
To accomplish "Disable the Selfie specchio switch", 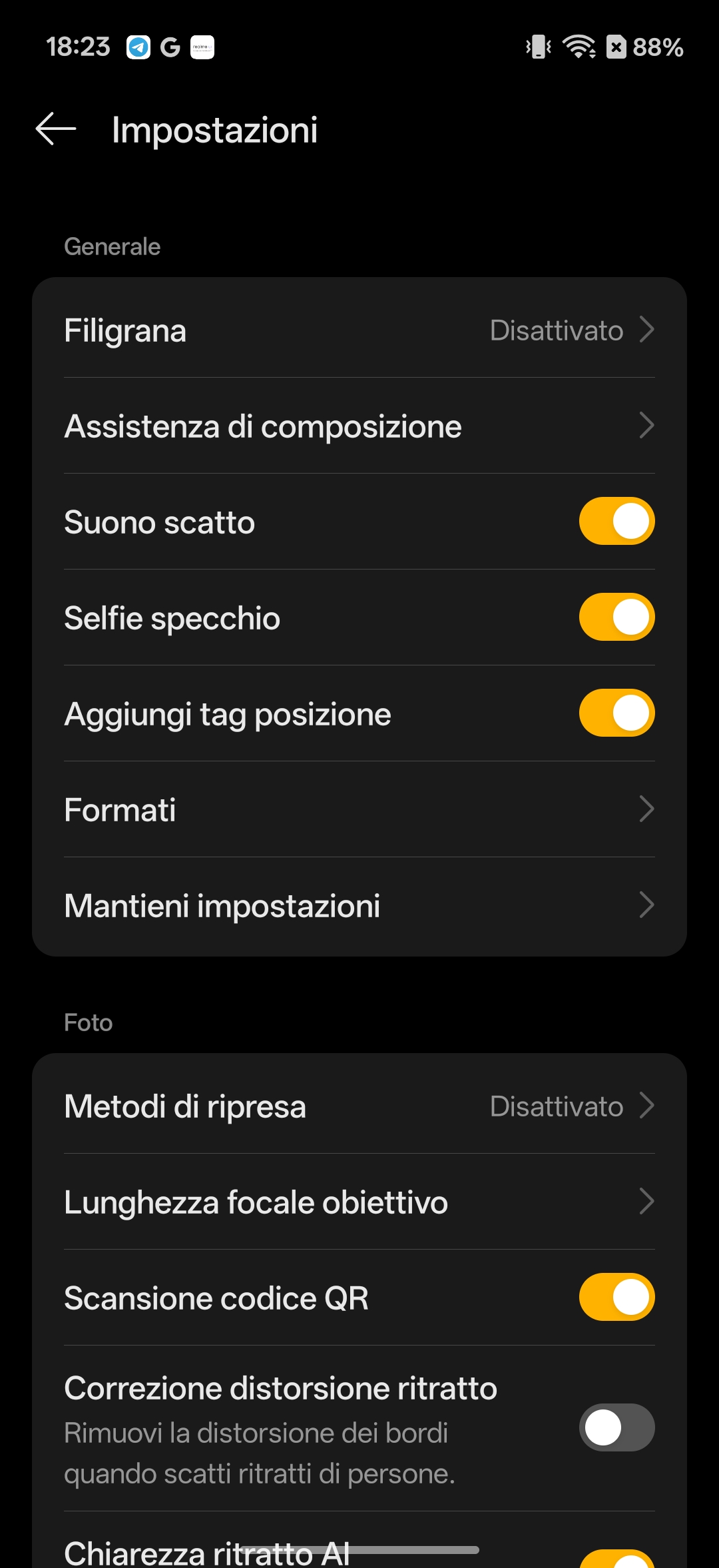I will 616,617.
